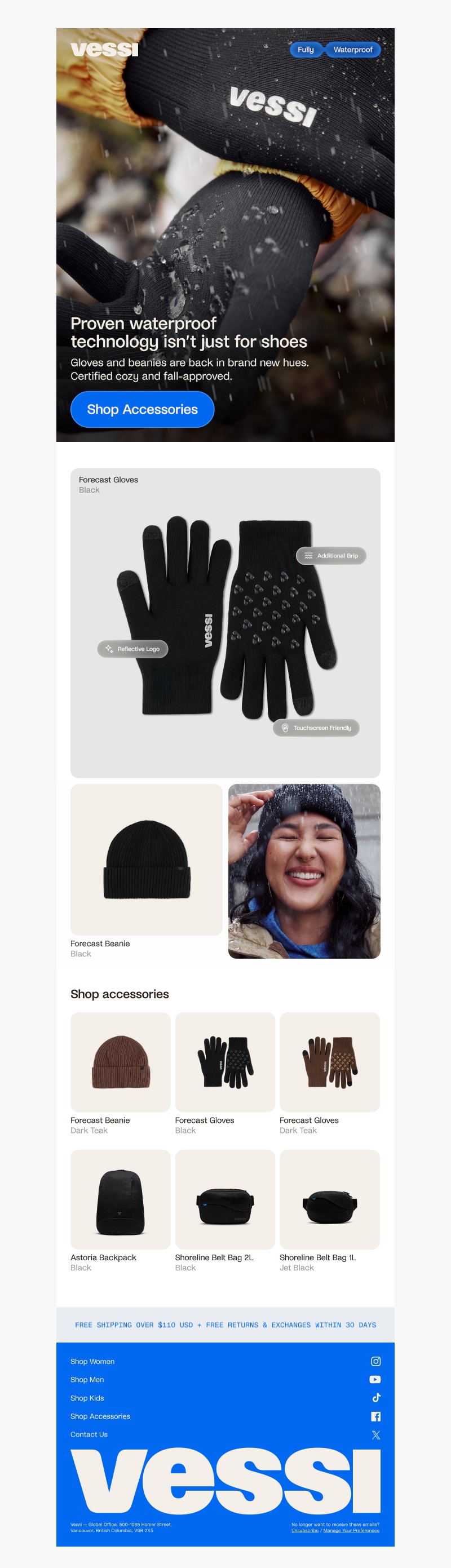Open the large Forecast Gloves feature card
This screenshot has width=451, height=1568.
225,622
